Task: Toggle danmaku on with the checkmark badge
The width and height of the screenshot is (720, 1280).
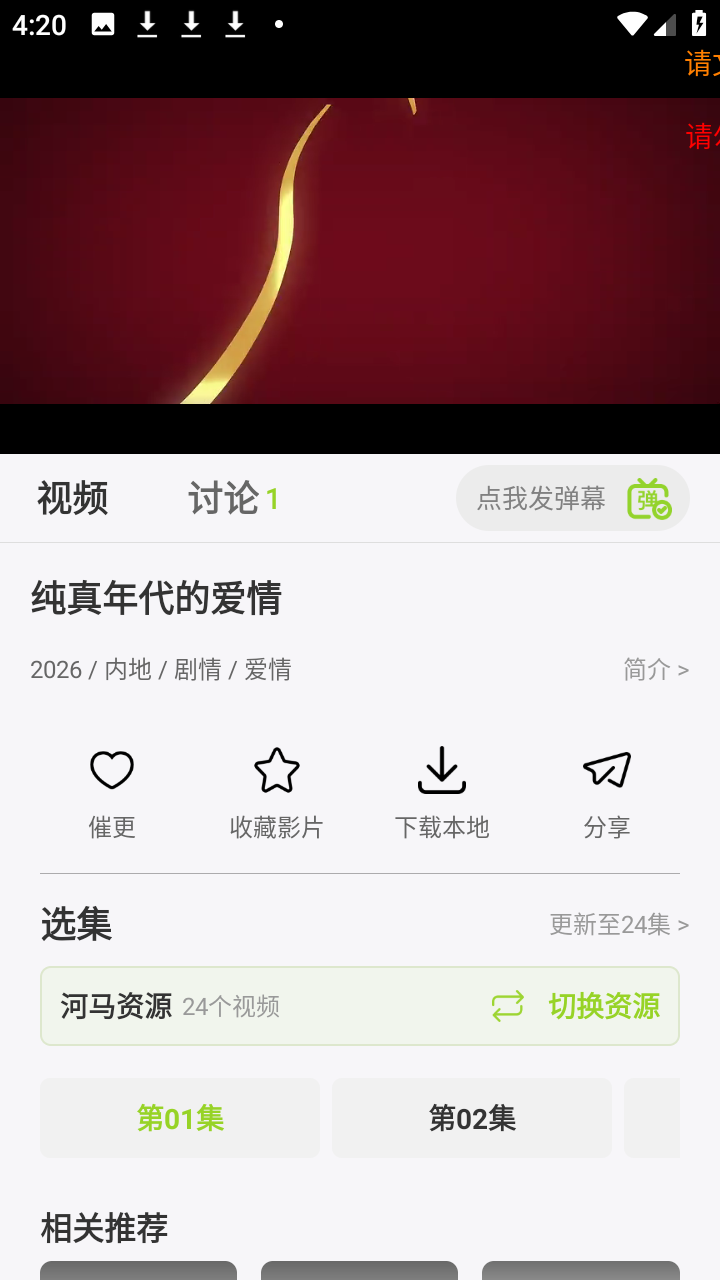Action: pyautogui.click(x=661, y=508)
